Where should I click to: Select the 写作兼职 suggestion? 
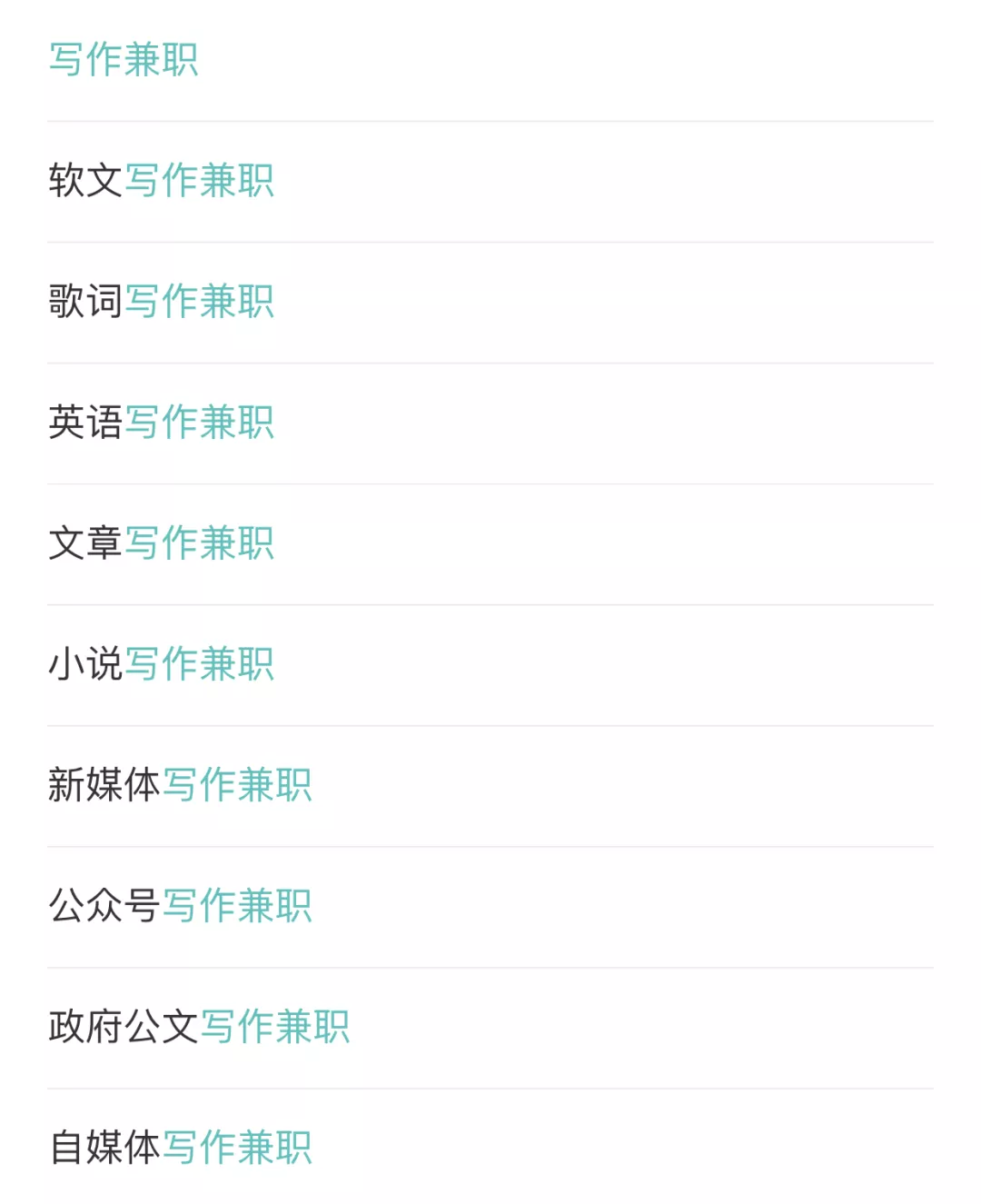pyautogui.click(x=124, y=60)
